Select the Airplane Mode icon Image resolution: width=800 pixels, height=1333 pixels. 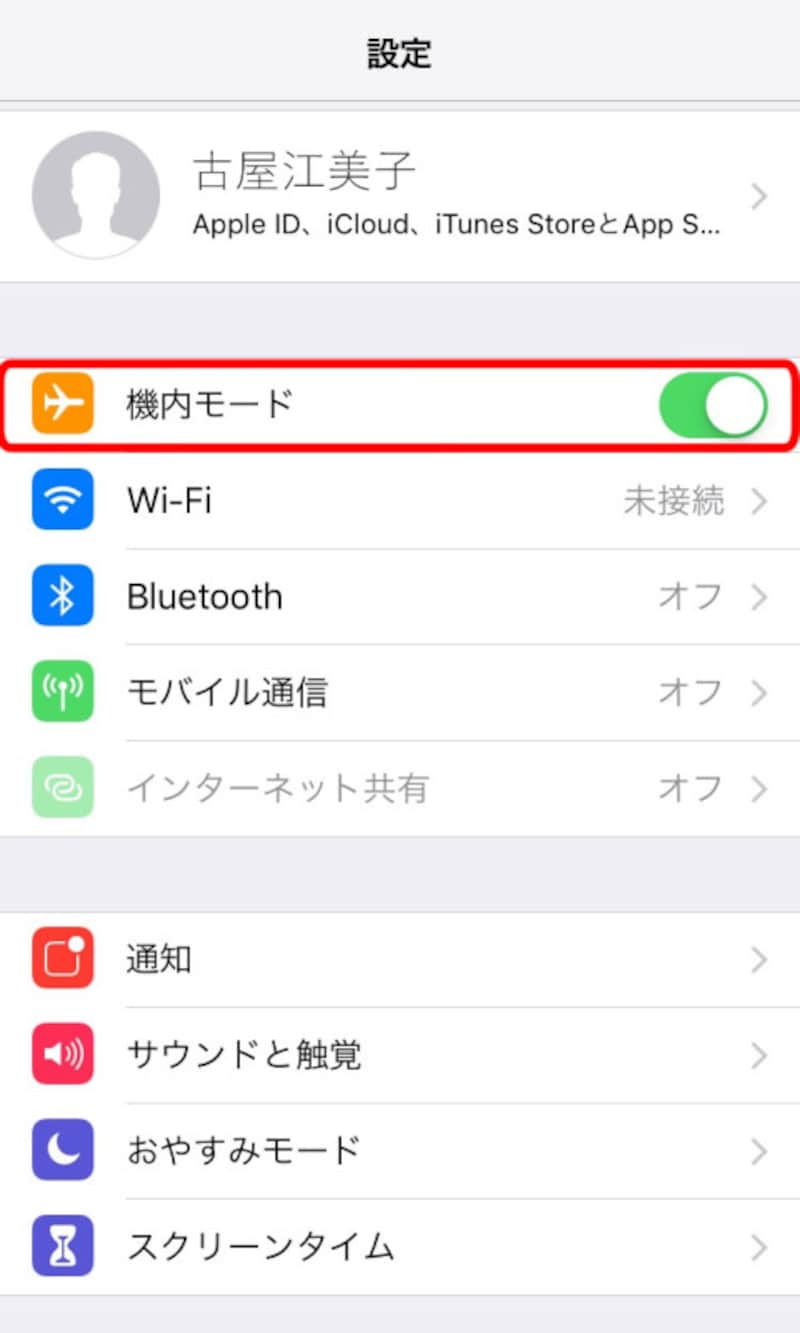pyautogui.click(x=62, y=404)
